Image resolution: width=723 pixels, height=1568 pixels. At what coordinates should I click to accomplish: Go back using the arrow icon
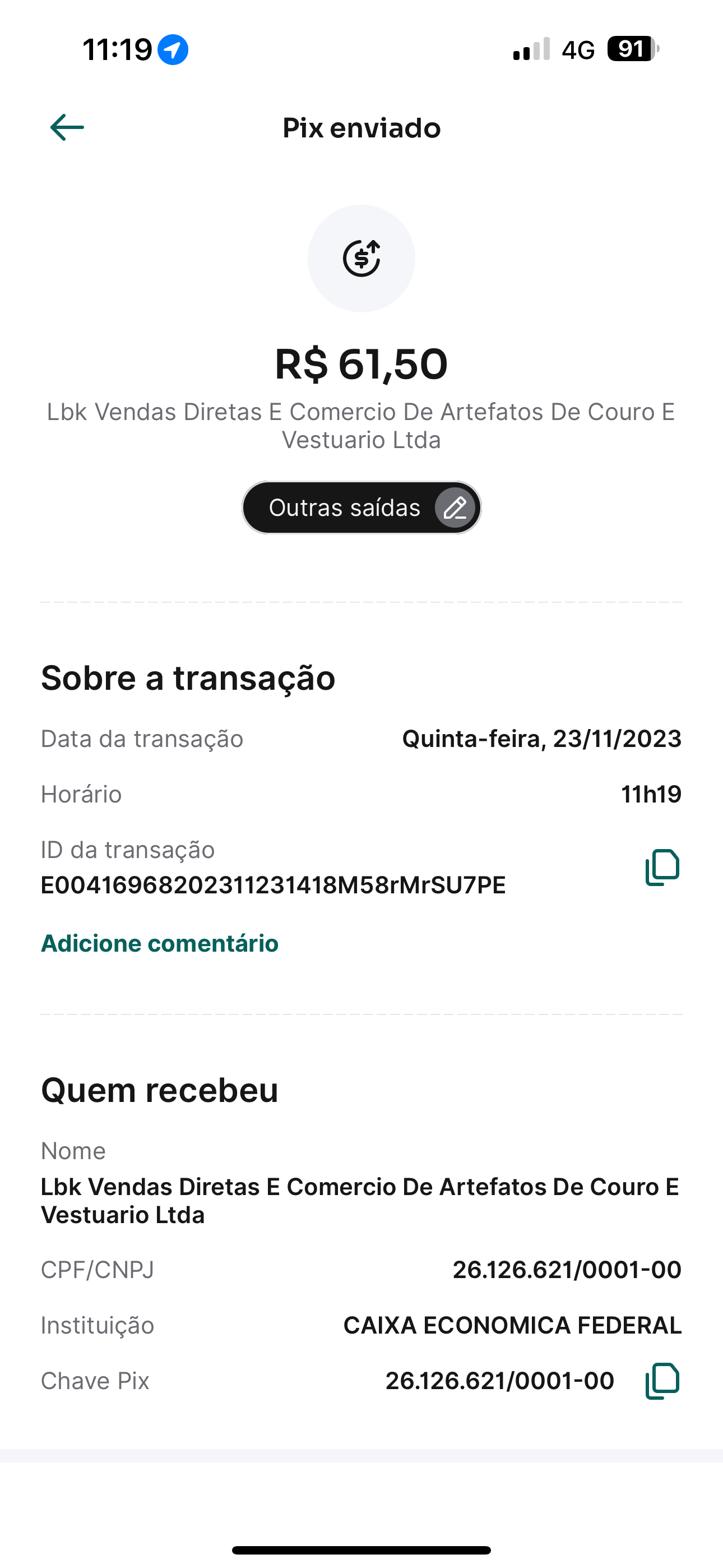[67, 127]
